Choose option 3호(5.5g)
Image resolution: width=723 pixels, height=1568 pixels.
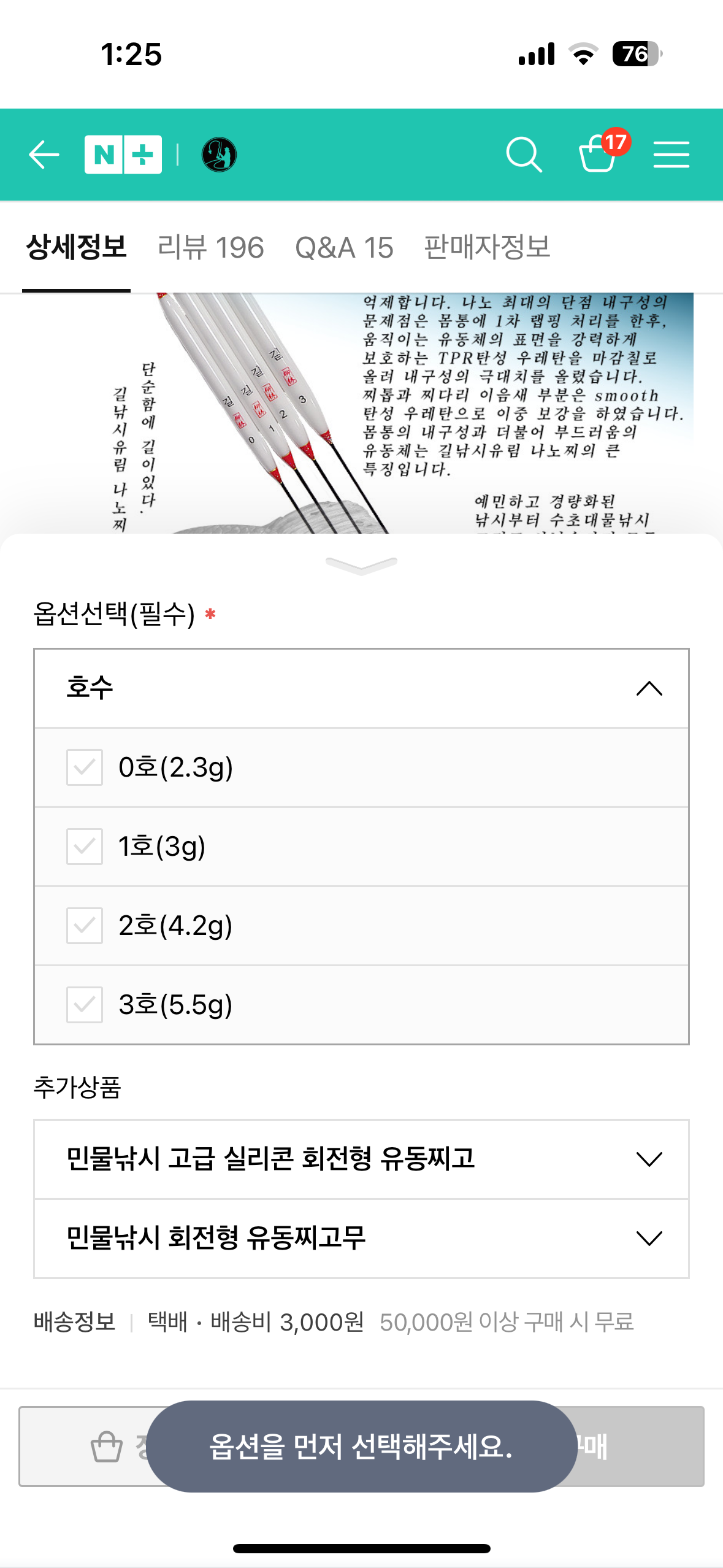pyautogui.click(x=362, y=1005)
